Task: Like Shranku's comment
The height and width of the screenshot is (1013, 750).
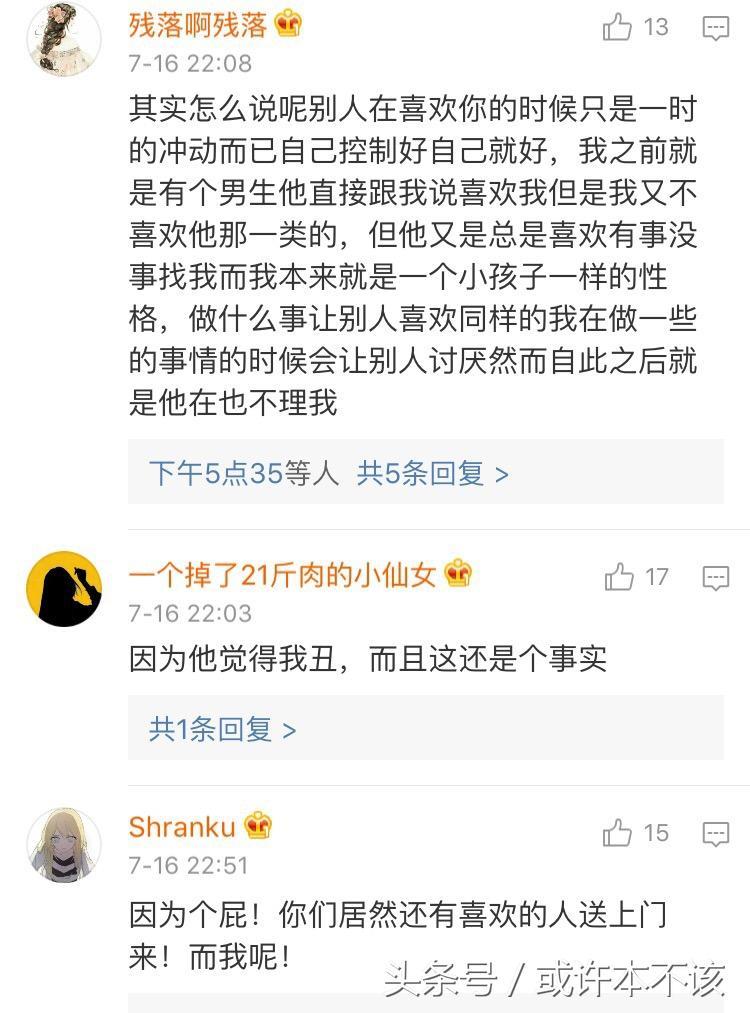Action: pyautogui.click(x=618, y=833)
